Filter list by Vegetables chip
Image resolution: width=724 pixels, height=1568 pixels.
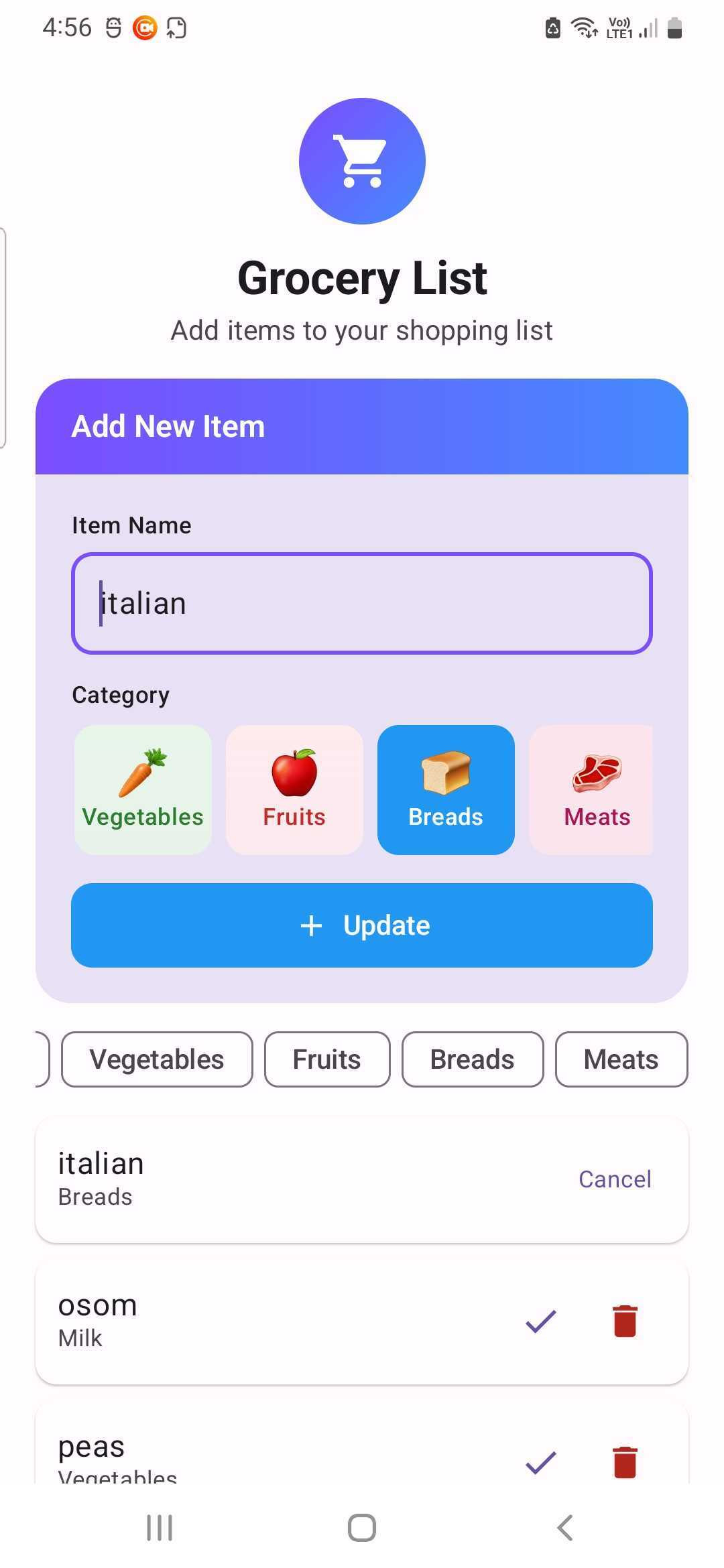[x=157, y=1059]
